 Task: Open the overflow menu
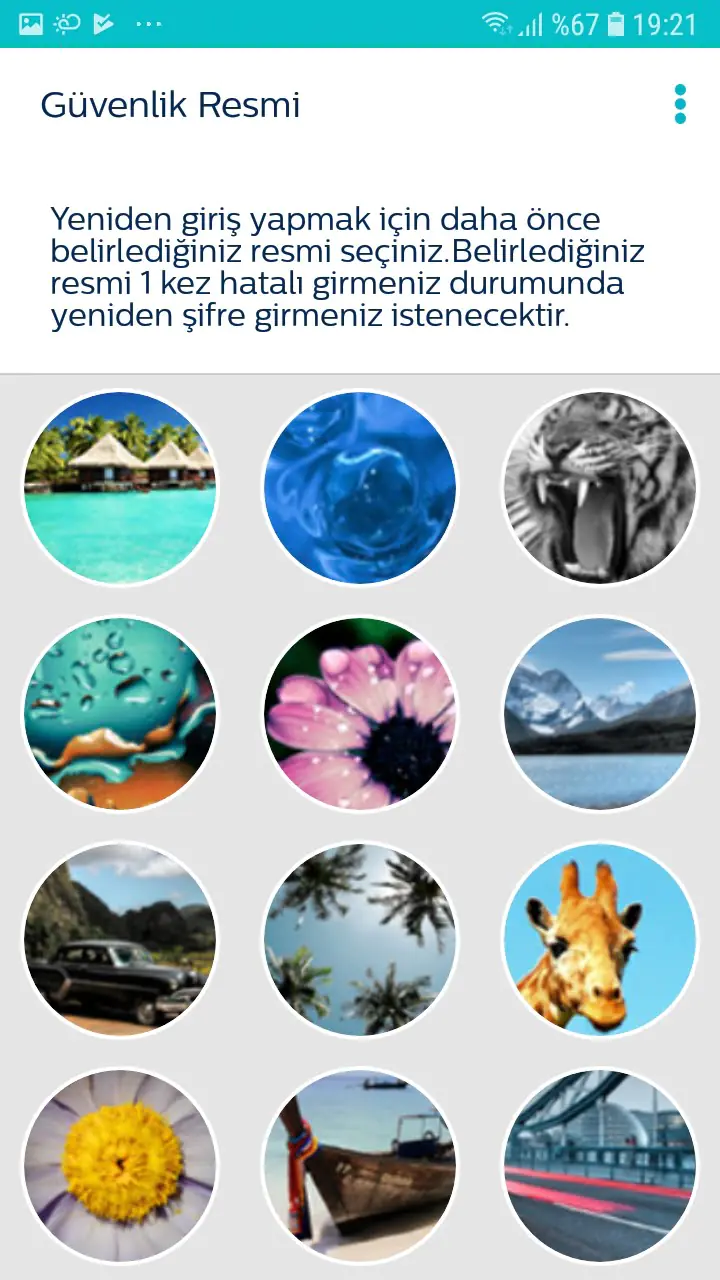click(x=680, y=104)
